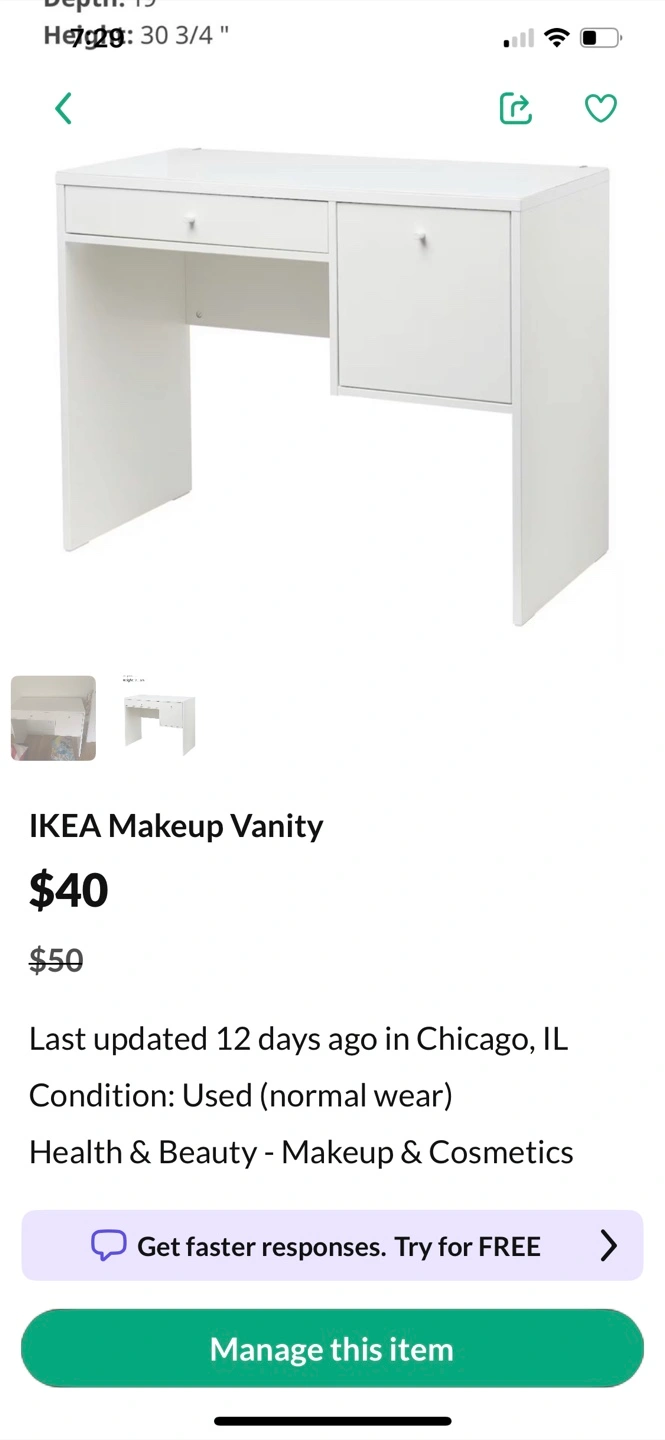
Task: Open the main vanity product photo
Action: click(332, 390)
